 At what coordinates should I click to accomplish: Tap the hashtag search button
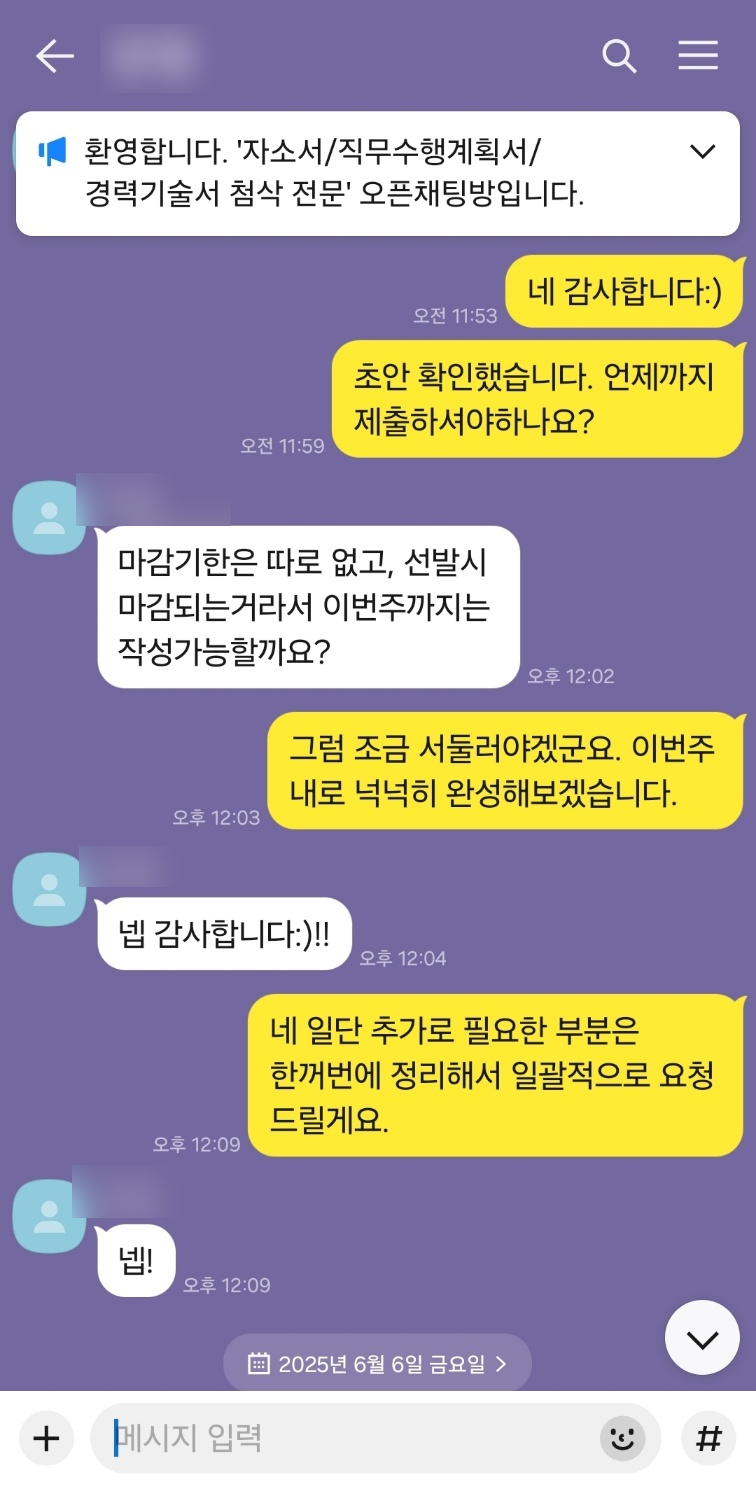(708, 1438)
